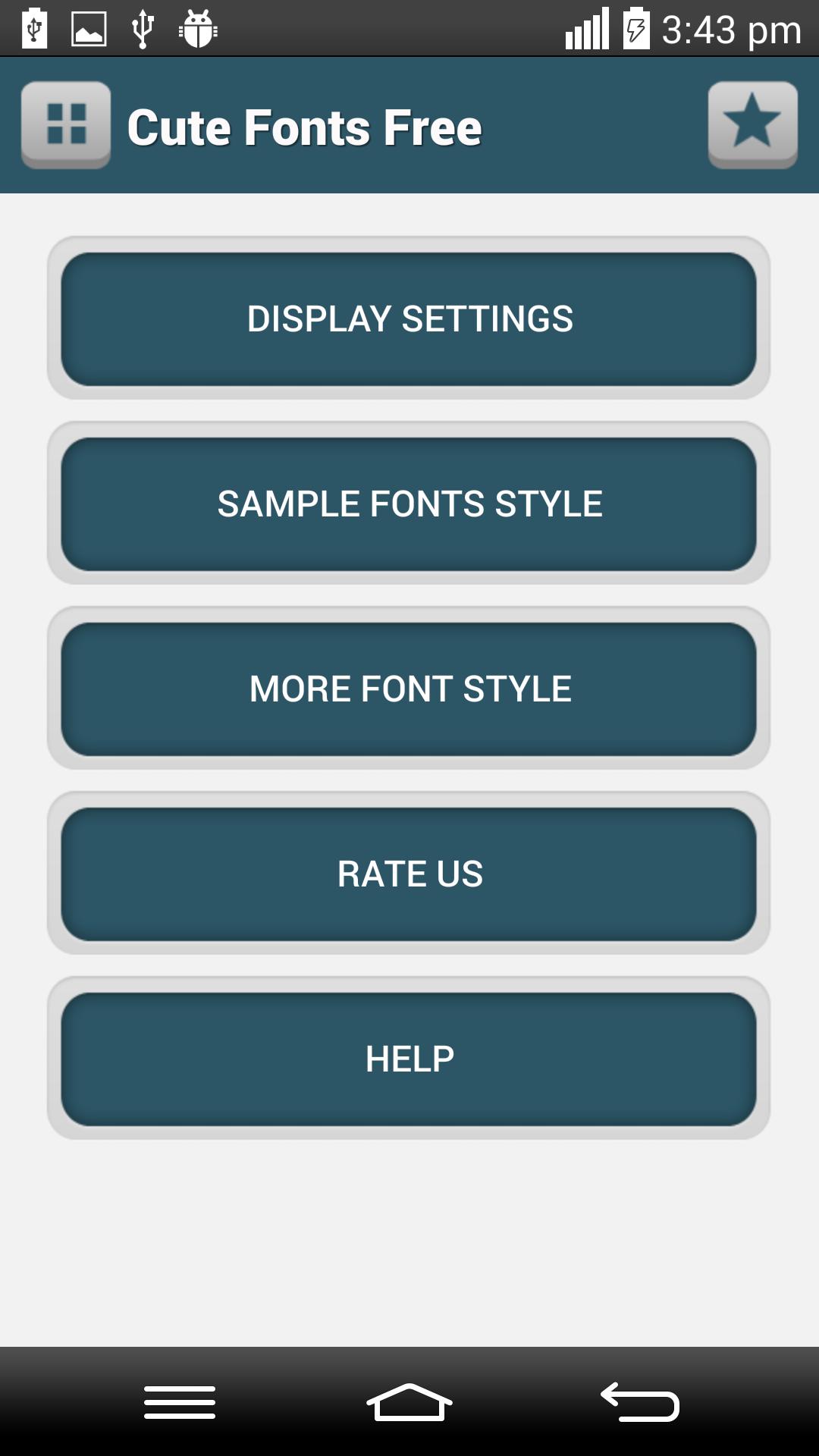Tap RATE US
This screenshot has height=1456, width=819.
[409, 874]
